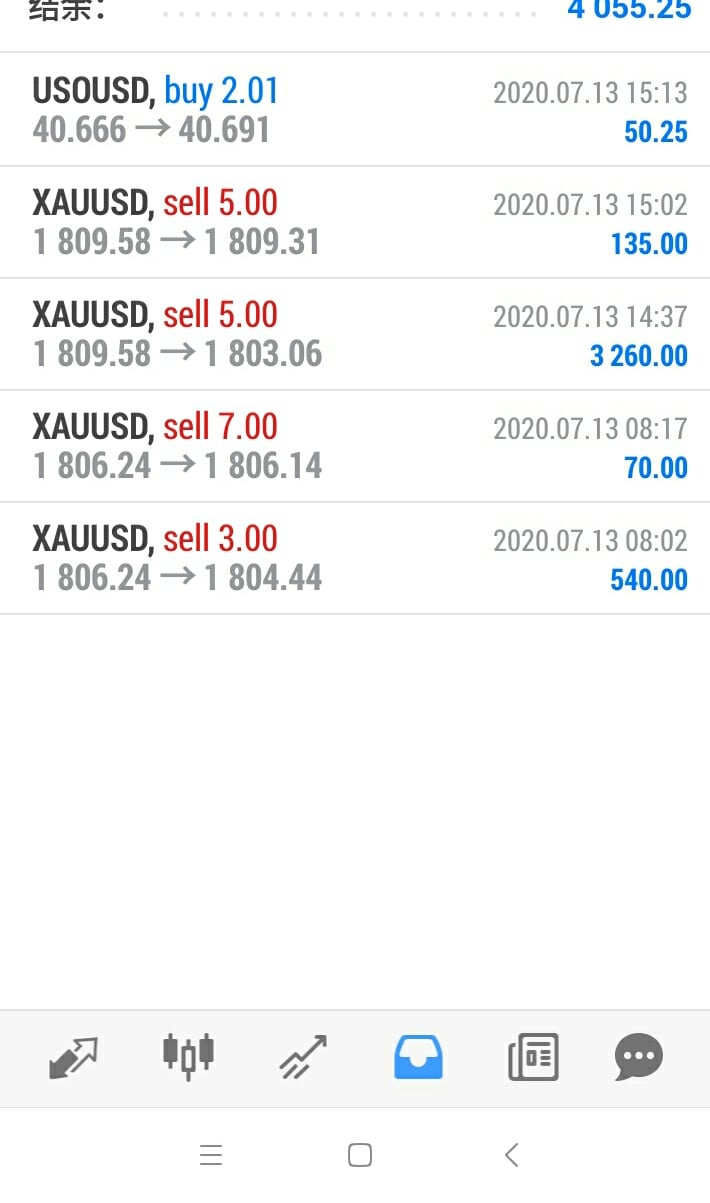
Task: Tap the system back button
Action: click(511, 1155)
